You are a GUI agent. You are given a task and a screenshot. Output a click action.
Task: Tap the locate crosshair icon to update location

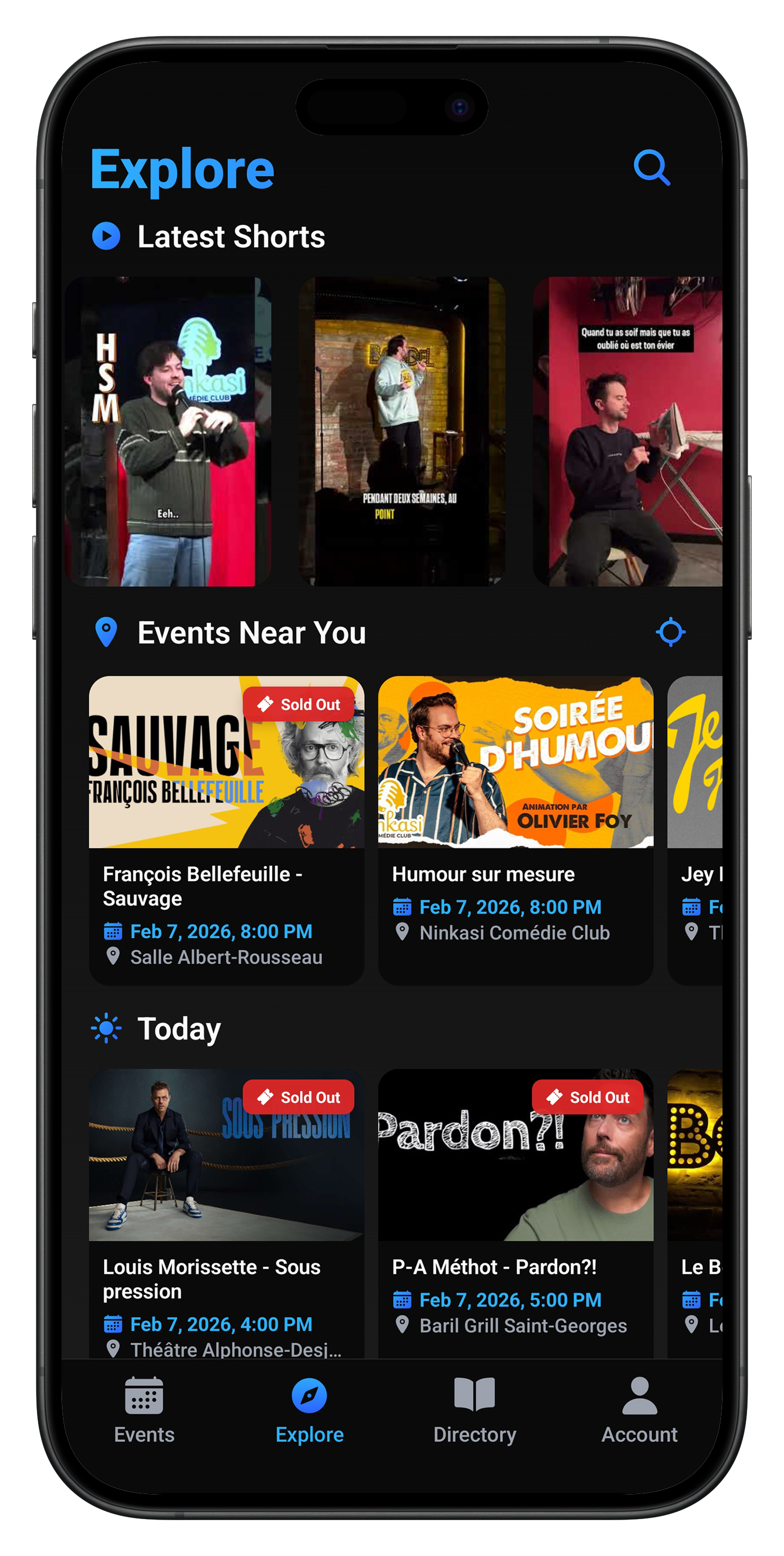click(672, 632)
